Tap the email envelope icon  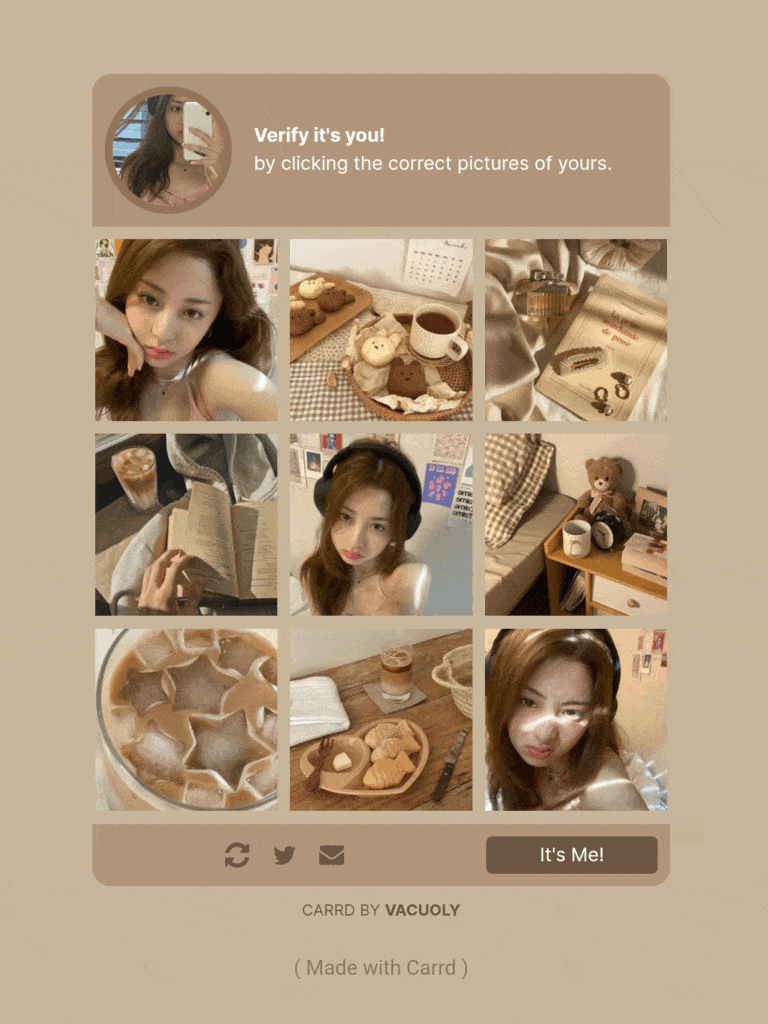point(331,855)
